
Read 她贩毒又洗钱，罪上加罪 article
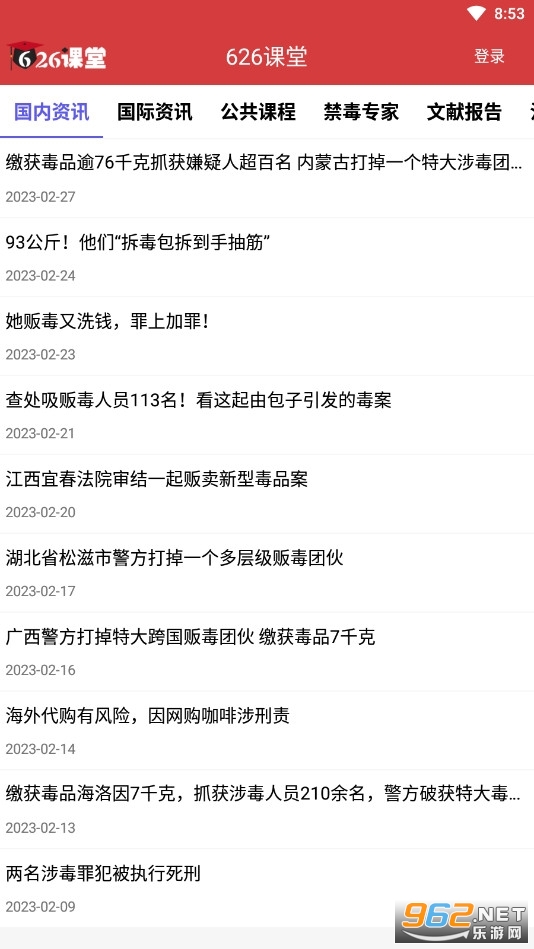pyautogui.click(x=267, y=337)
